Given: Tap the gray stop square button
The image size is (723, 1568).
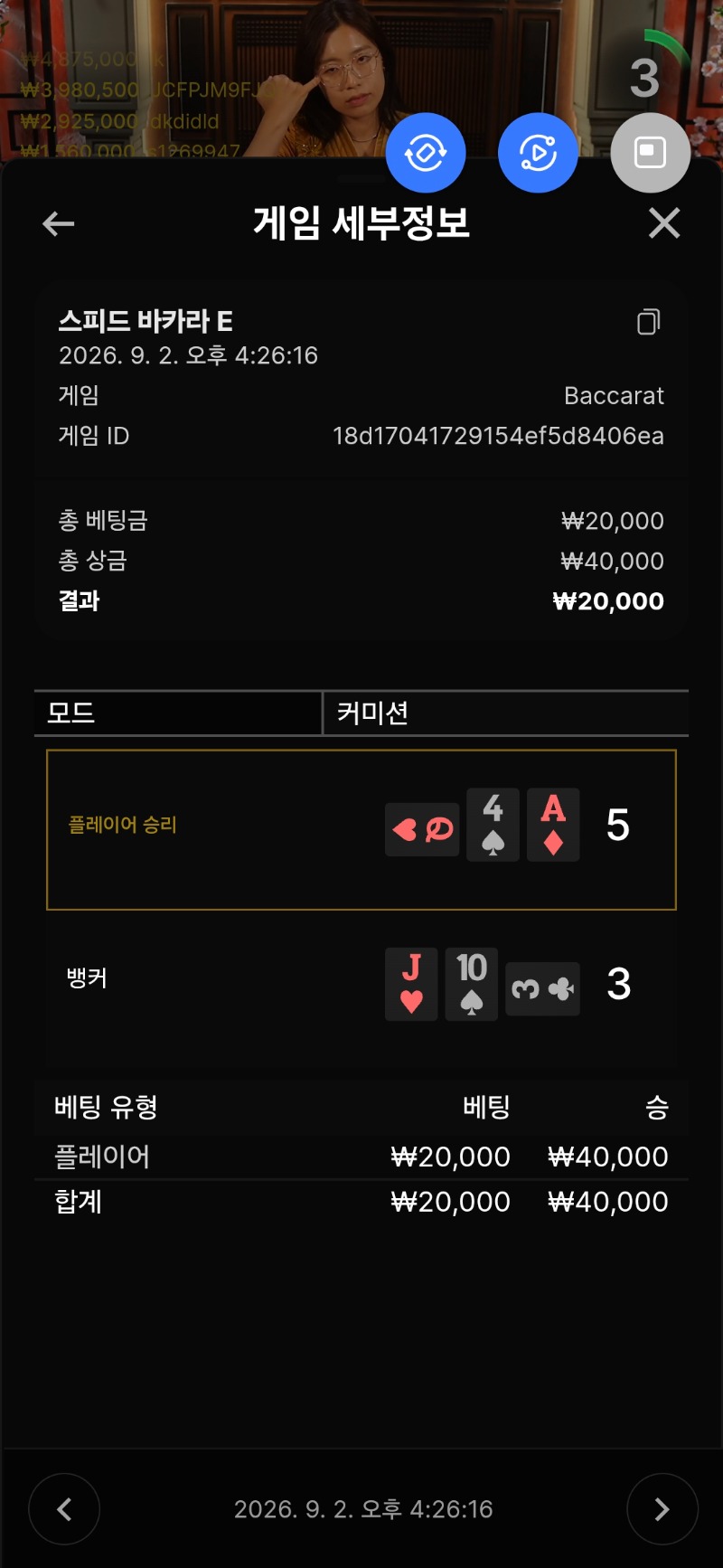Looking at the screenshot, I should (x=651, y=153).
